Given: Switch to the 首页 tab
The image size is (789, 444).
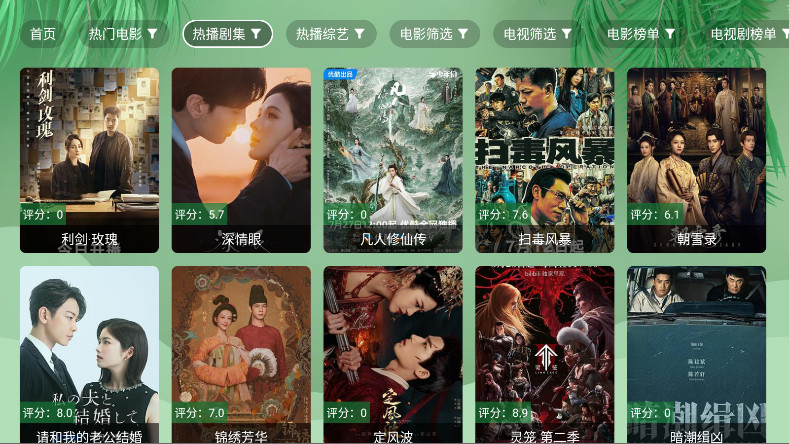Looking at the screenshot, I should (43, 34).
